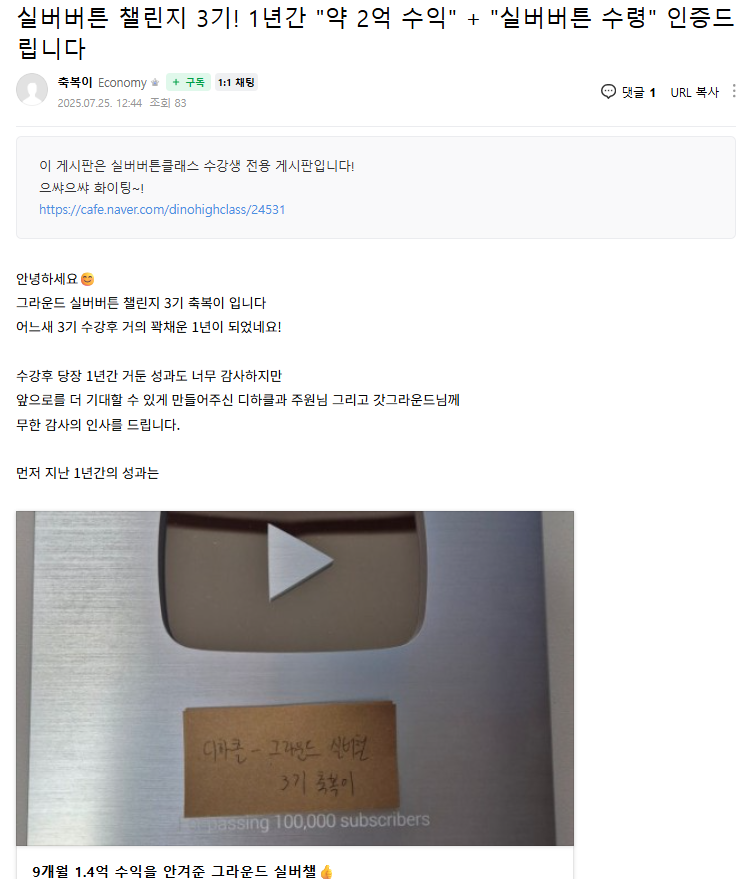
Task: Open the 댓글 comments section
Action: pyautogui.click(x=628, y=92)
